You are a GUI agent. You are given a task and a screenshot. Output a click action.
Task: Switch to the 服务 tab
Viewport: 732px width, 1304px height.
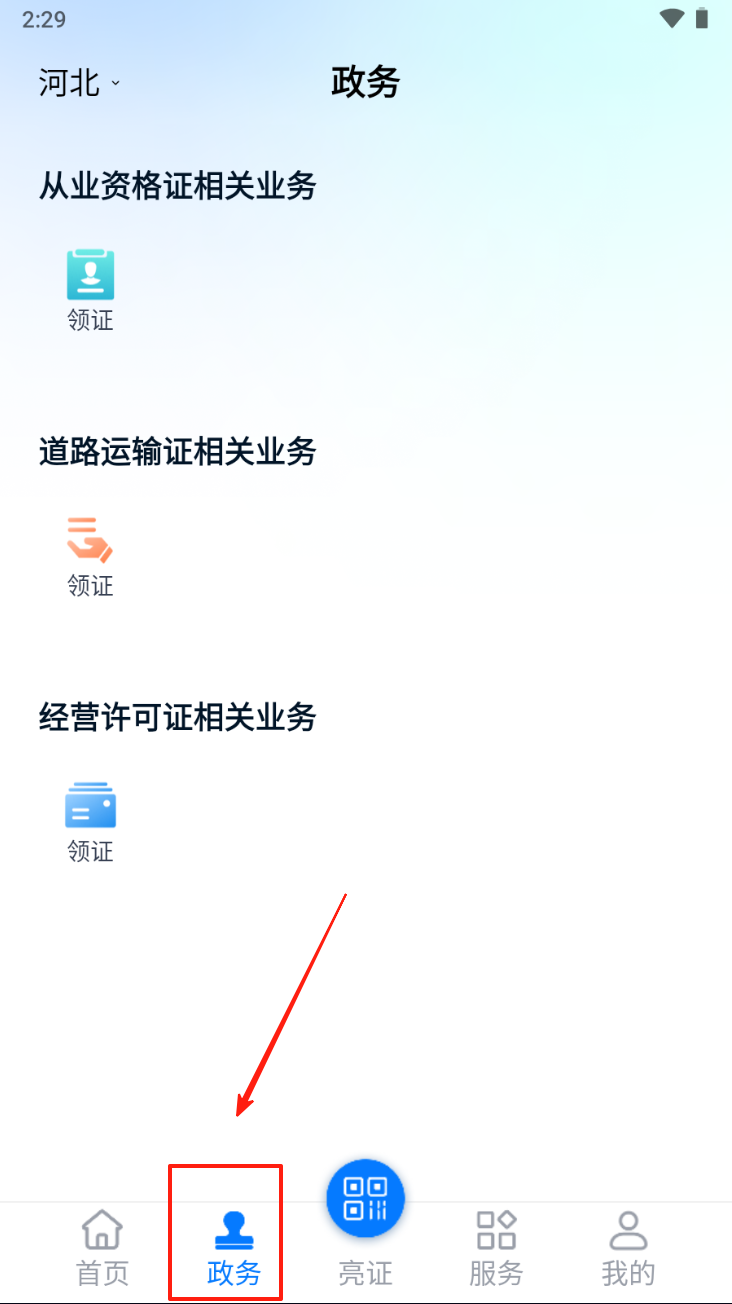496,1247
